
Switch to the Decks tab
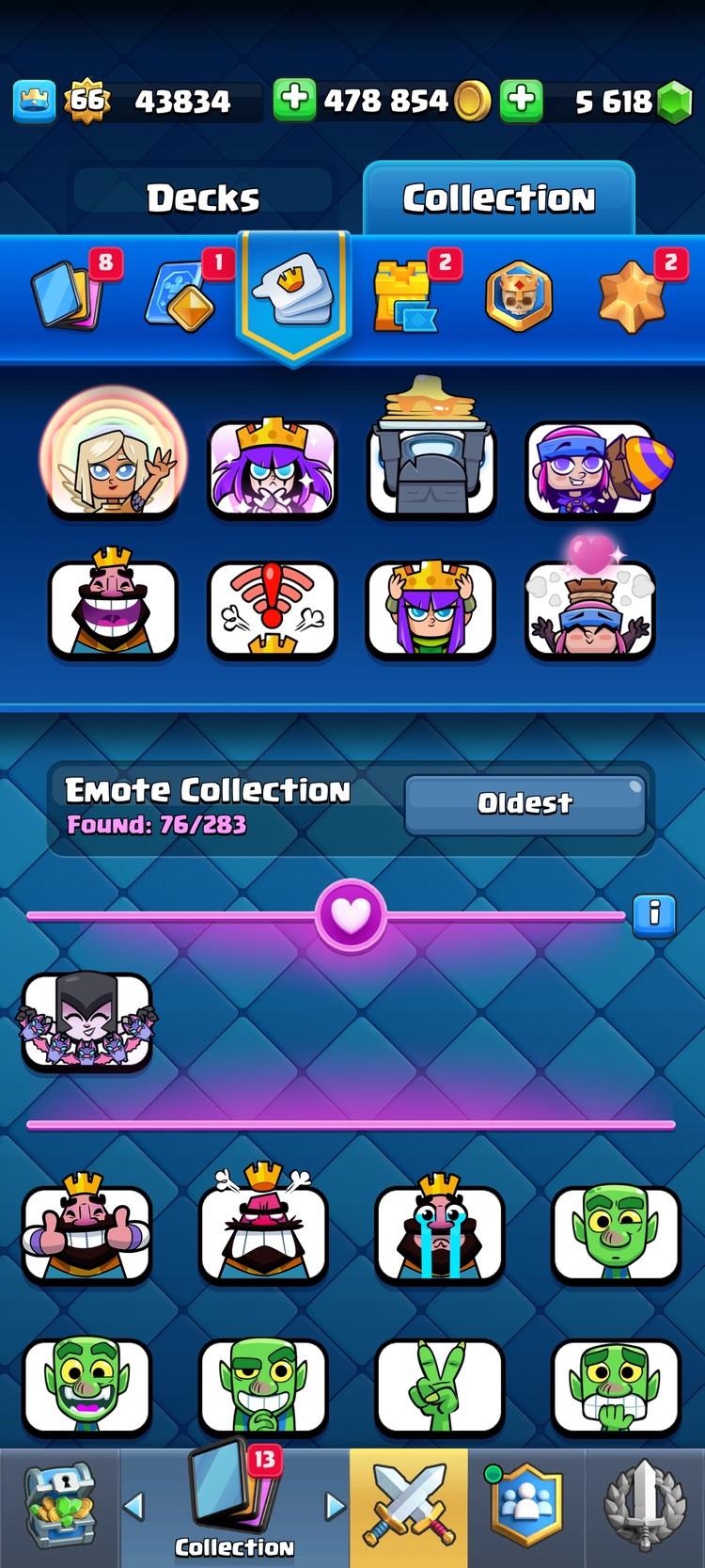click(x=202, y=198)
